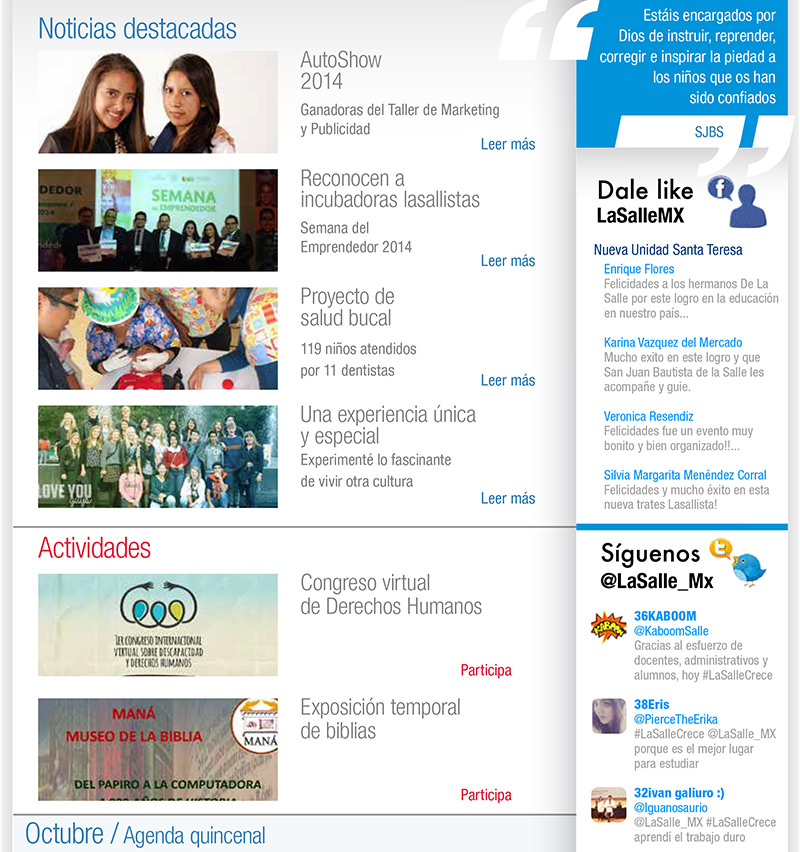Open the @Iguanosaurio Twitter handle
Screen dimensions: 800x852
[x=671, y=807]
